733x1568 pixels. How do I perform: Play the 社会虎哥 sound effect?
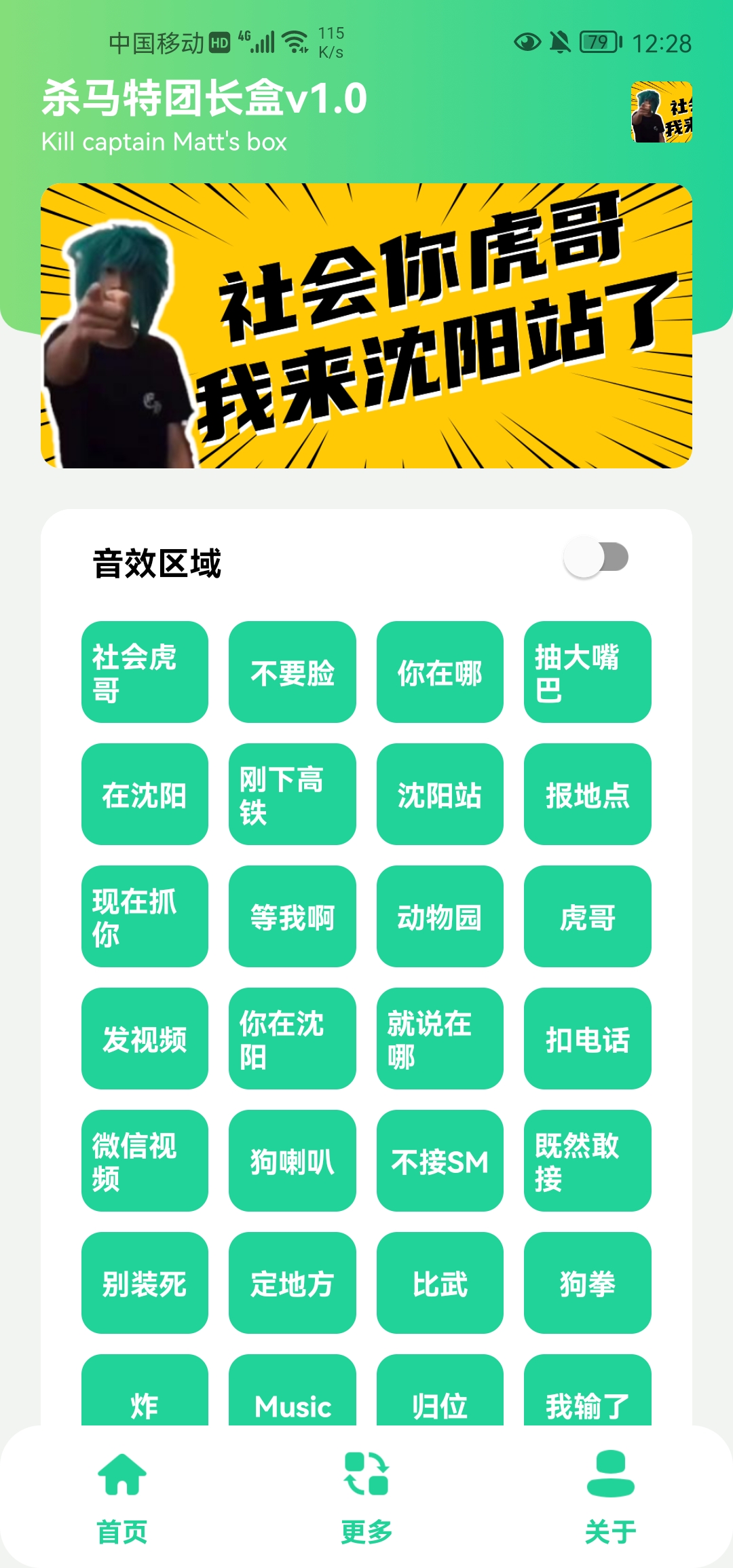pyautogui.click(x=145, y=672)
